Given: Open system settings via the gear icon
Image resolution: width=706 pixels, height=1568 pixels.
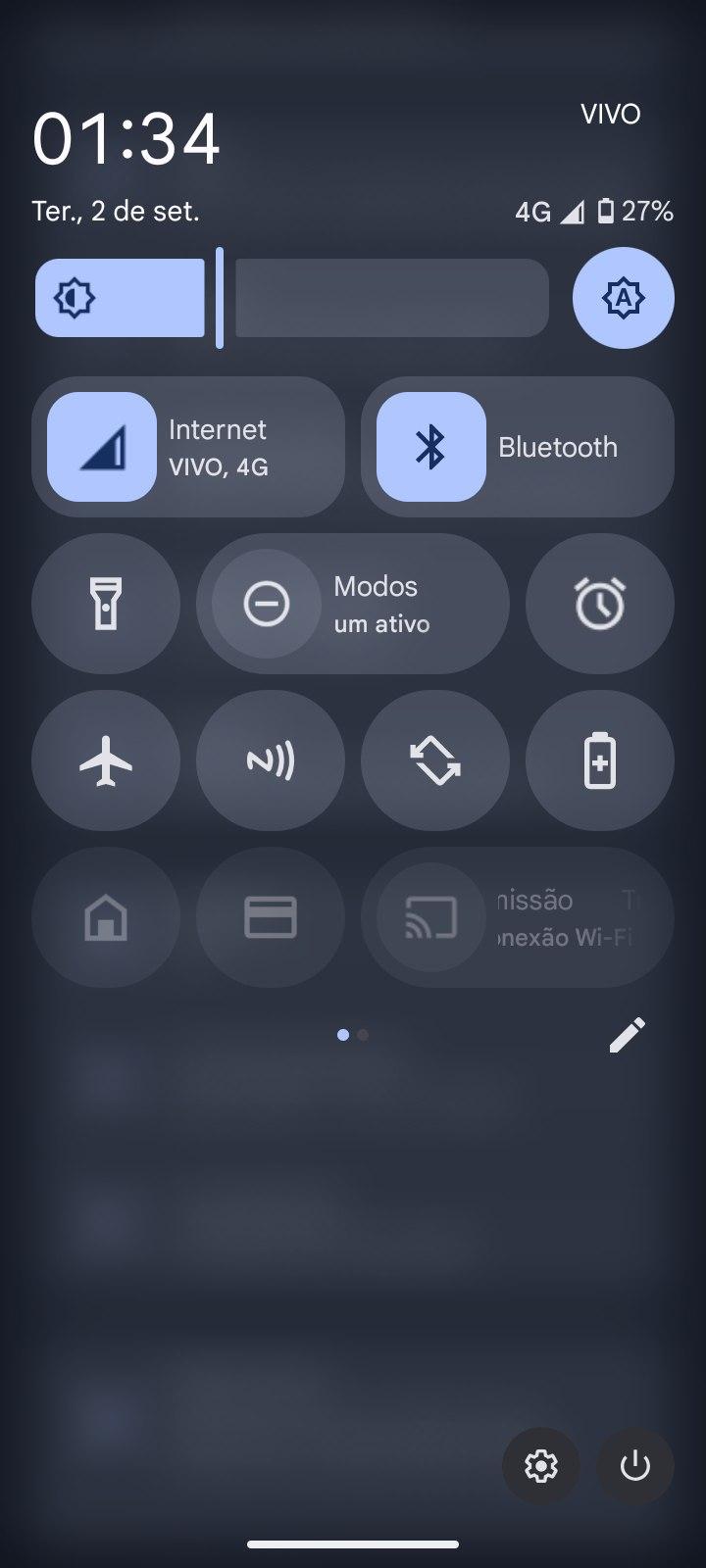Looking at the screenshot, I should tap(540, 1466).
